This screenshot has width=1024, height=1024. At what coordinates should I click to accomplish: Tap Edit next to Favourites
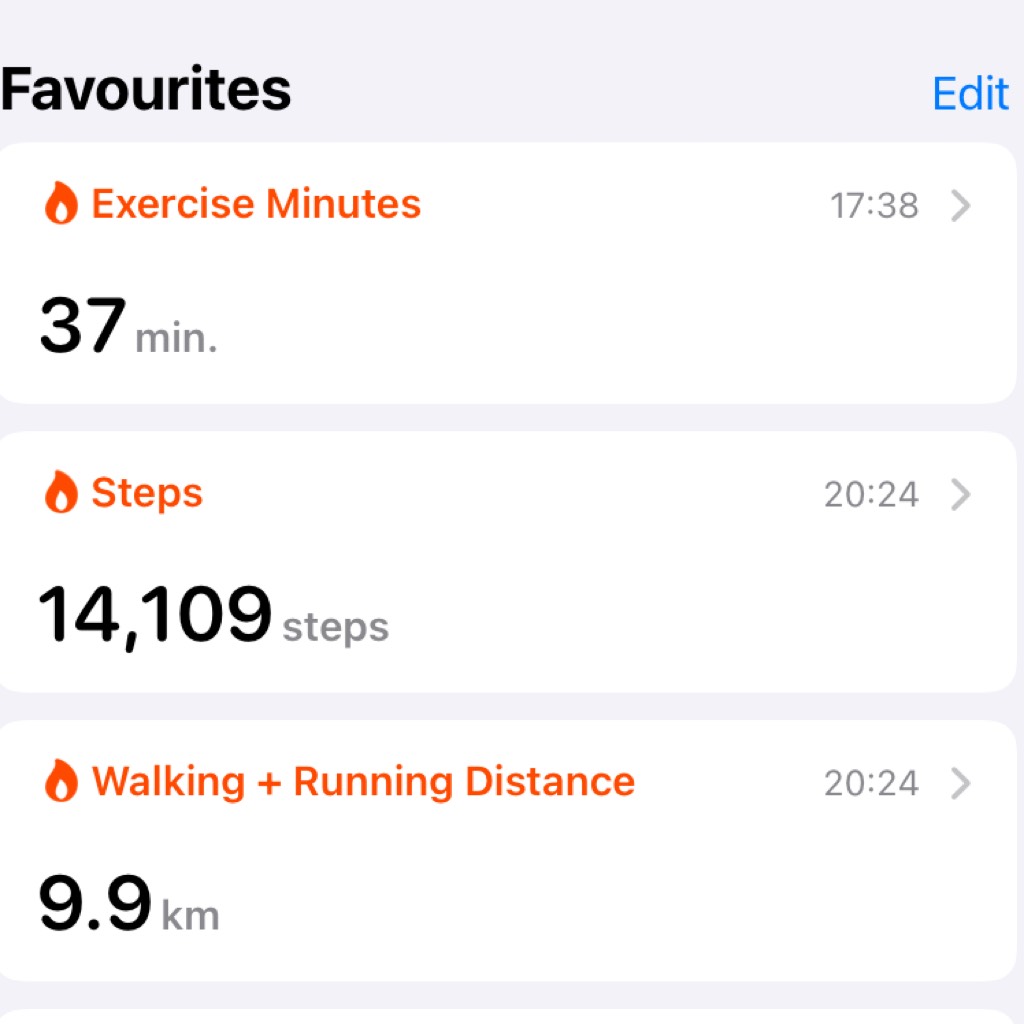(969, 94)
